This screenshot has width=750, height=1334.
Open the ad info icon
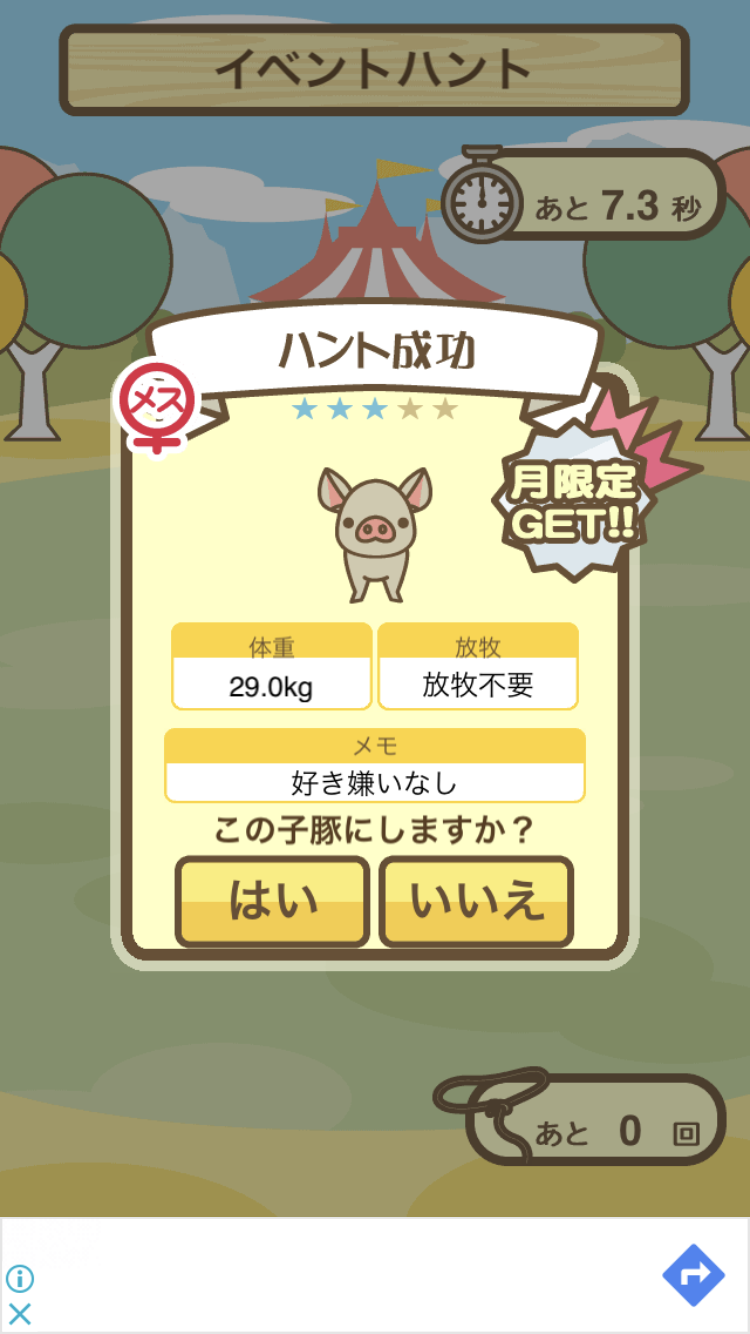click(20, 1278)
